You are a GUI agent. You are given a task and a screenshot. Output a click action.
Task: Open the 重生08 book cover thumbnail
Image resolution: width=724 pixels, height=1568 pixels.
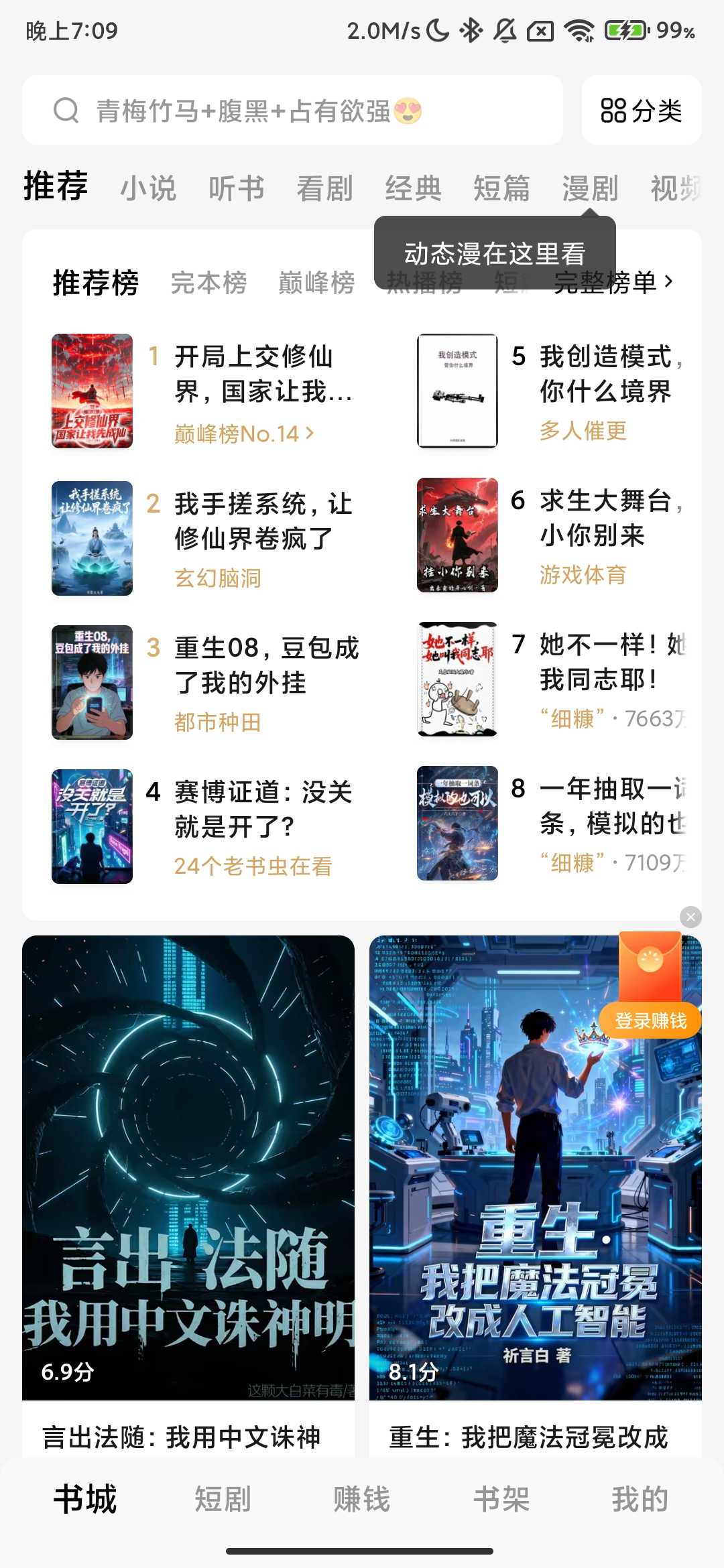[x=92, y=681]
